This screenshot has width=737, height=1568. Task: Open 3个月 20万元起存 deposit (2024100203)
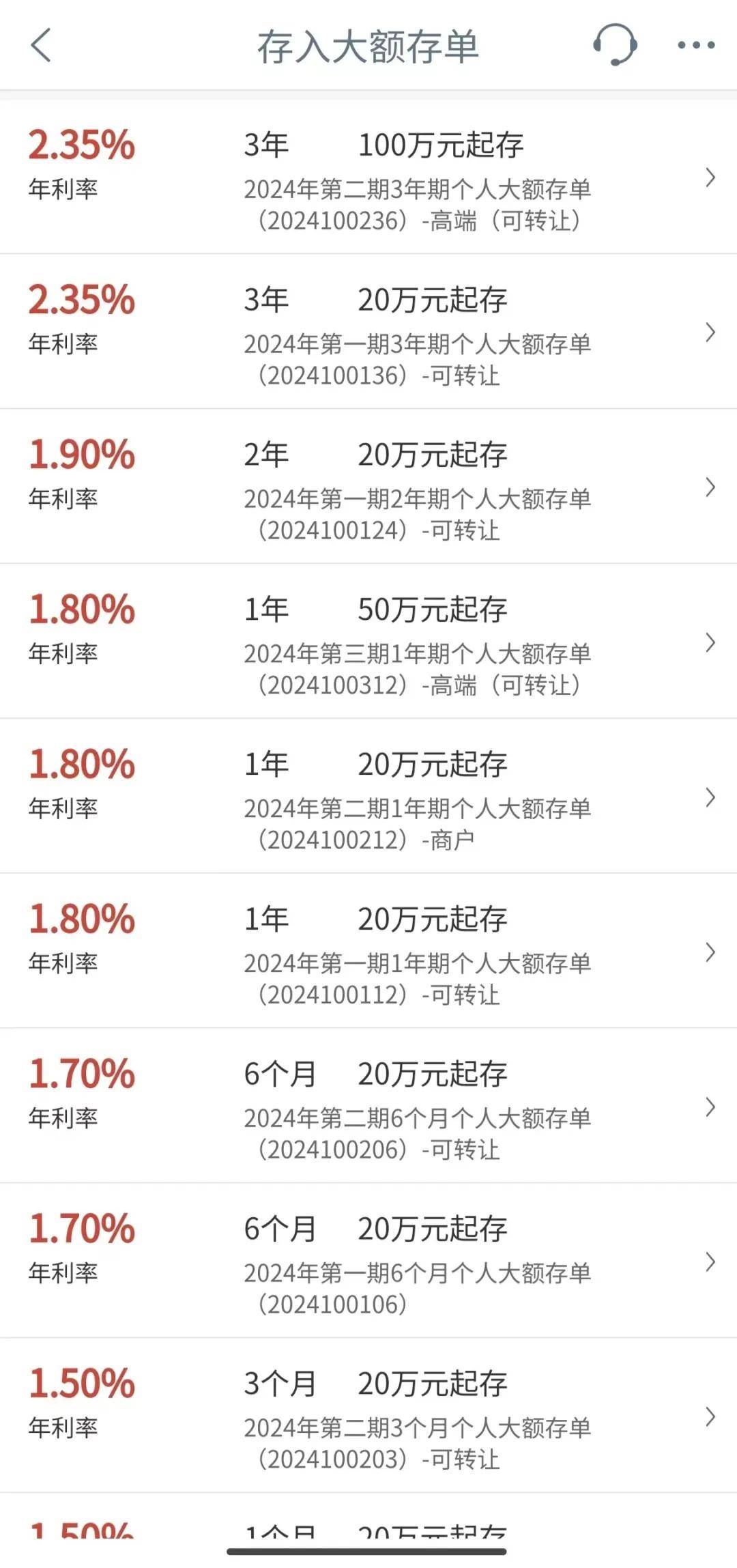[x=369, y=1416]
